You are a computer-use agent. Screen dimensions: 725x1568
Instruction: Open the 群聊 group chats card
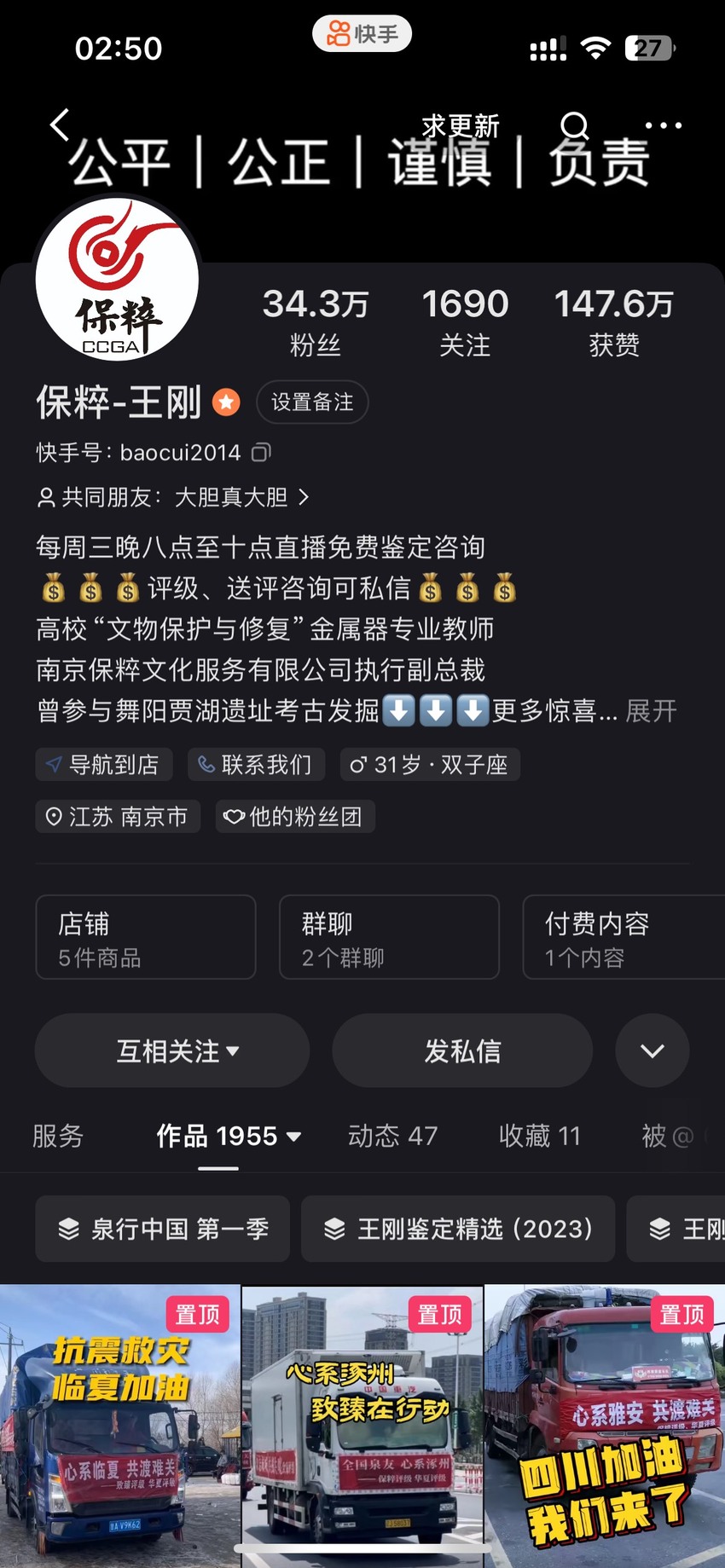pos(389,937)
